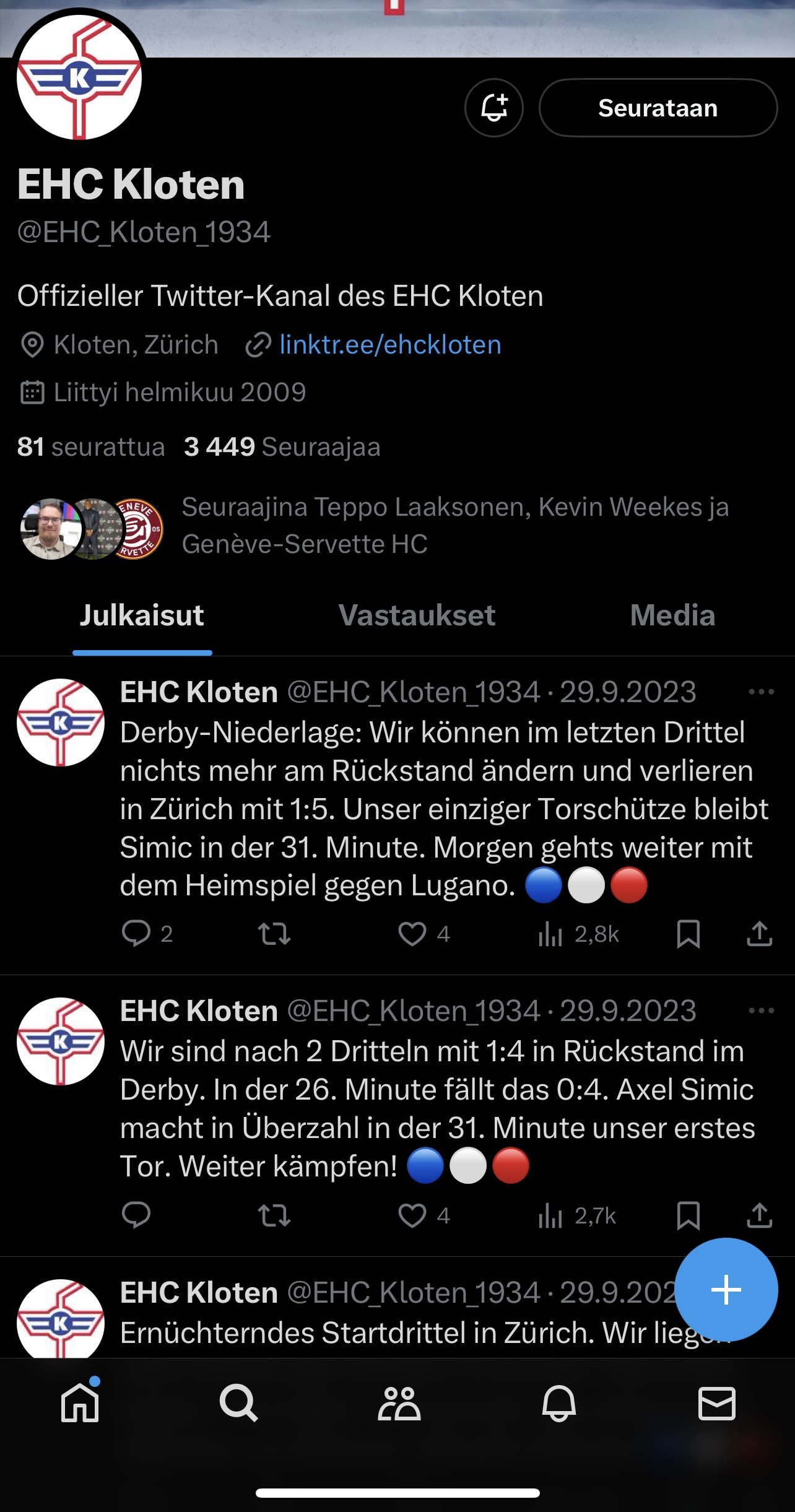Open the linktr.ee/ehckloten link

click(x=390, y=345)
